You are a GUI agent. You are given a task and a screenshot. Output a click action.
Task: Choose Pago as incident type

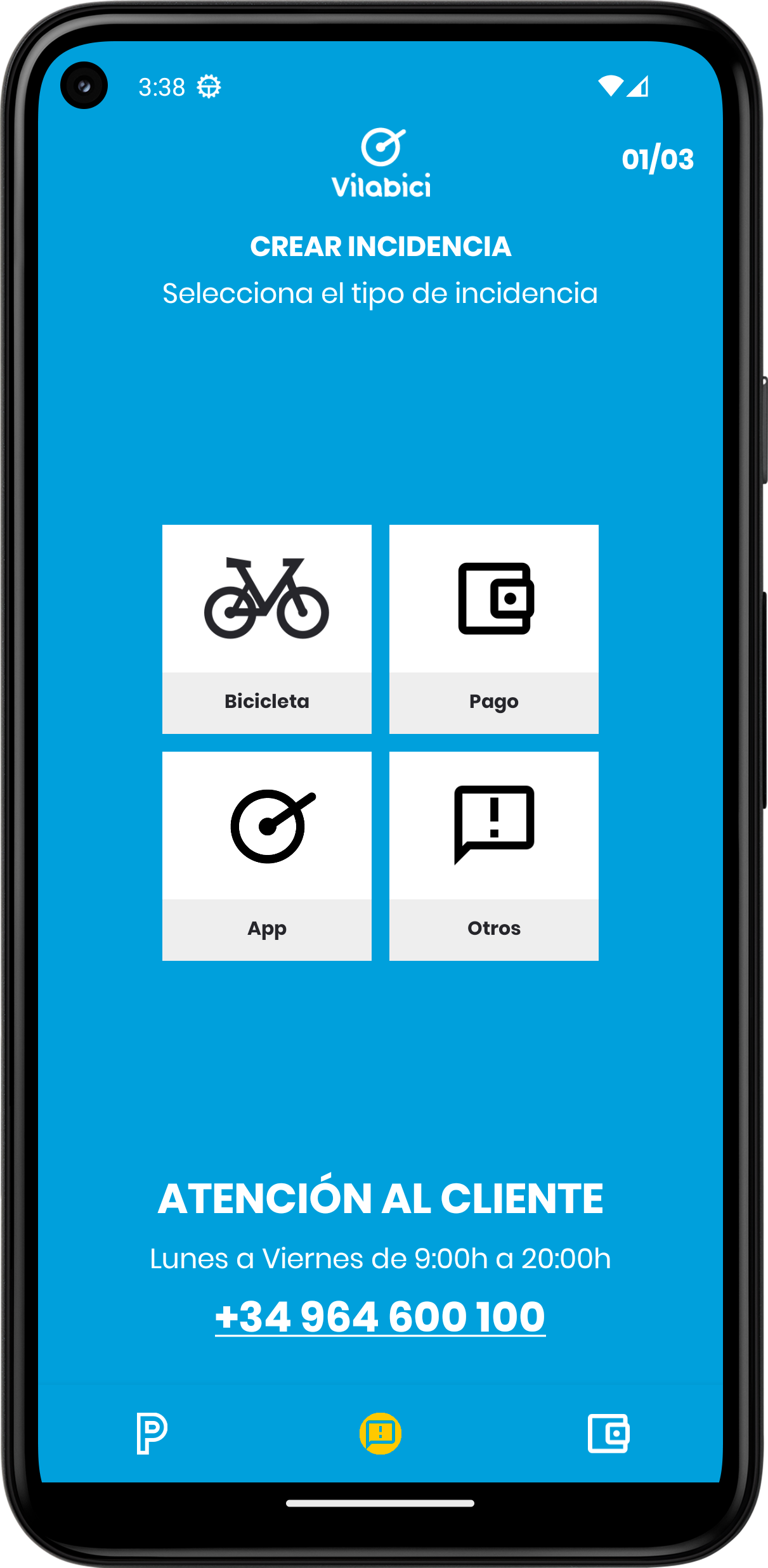493,629
